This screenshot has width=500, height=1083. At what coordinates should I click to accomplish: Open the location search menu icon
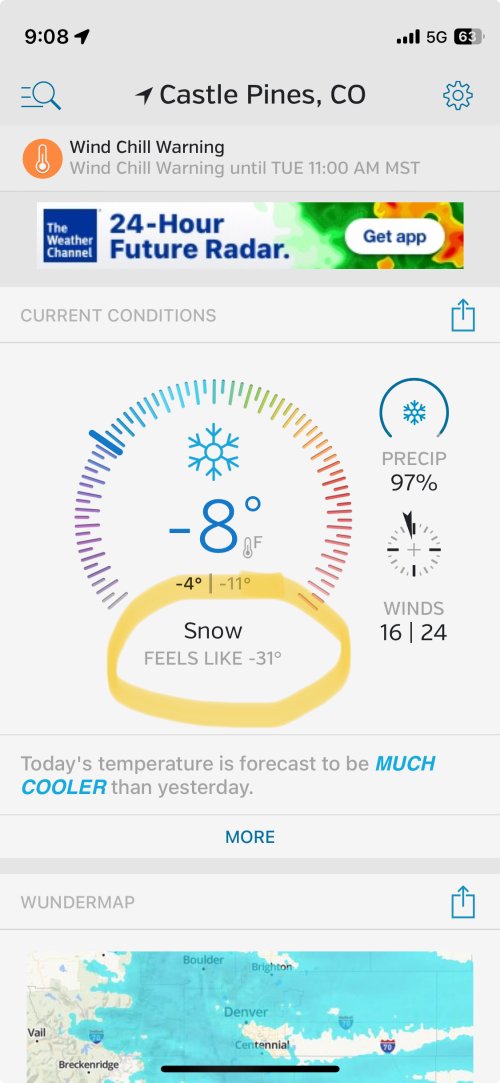[x=41, y=95]
